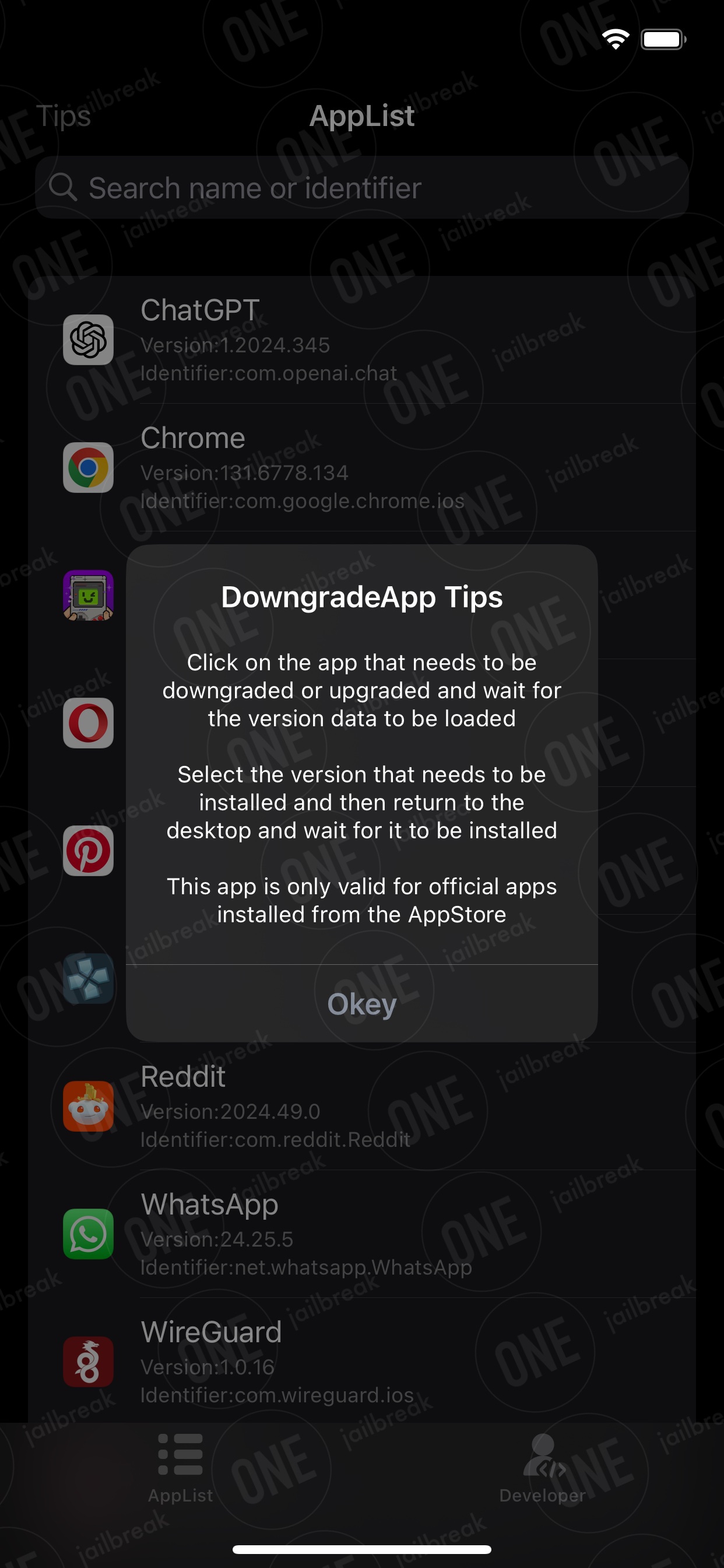Dismiss the tips dialog with Okey
Screen dimensions: 724x1568
click(362, 1004)
